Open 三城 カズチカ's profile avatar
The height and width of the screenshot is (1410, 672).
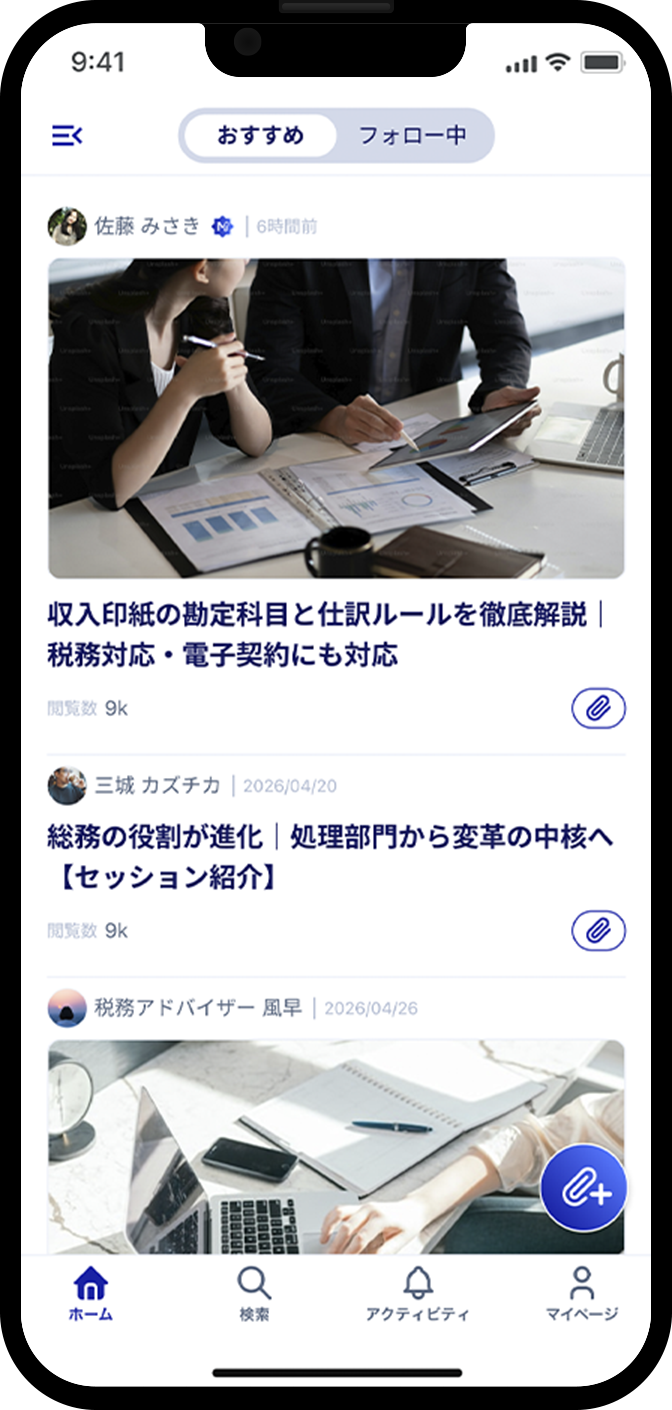(x=67, y=785)
